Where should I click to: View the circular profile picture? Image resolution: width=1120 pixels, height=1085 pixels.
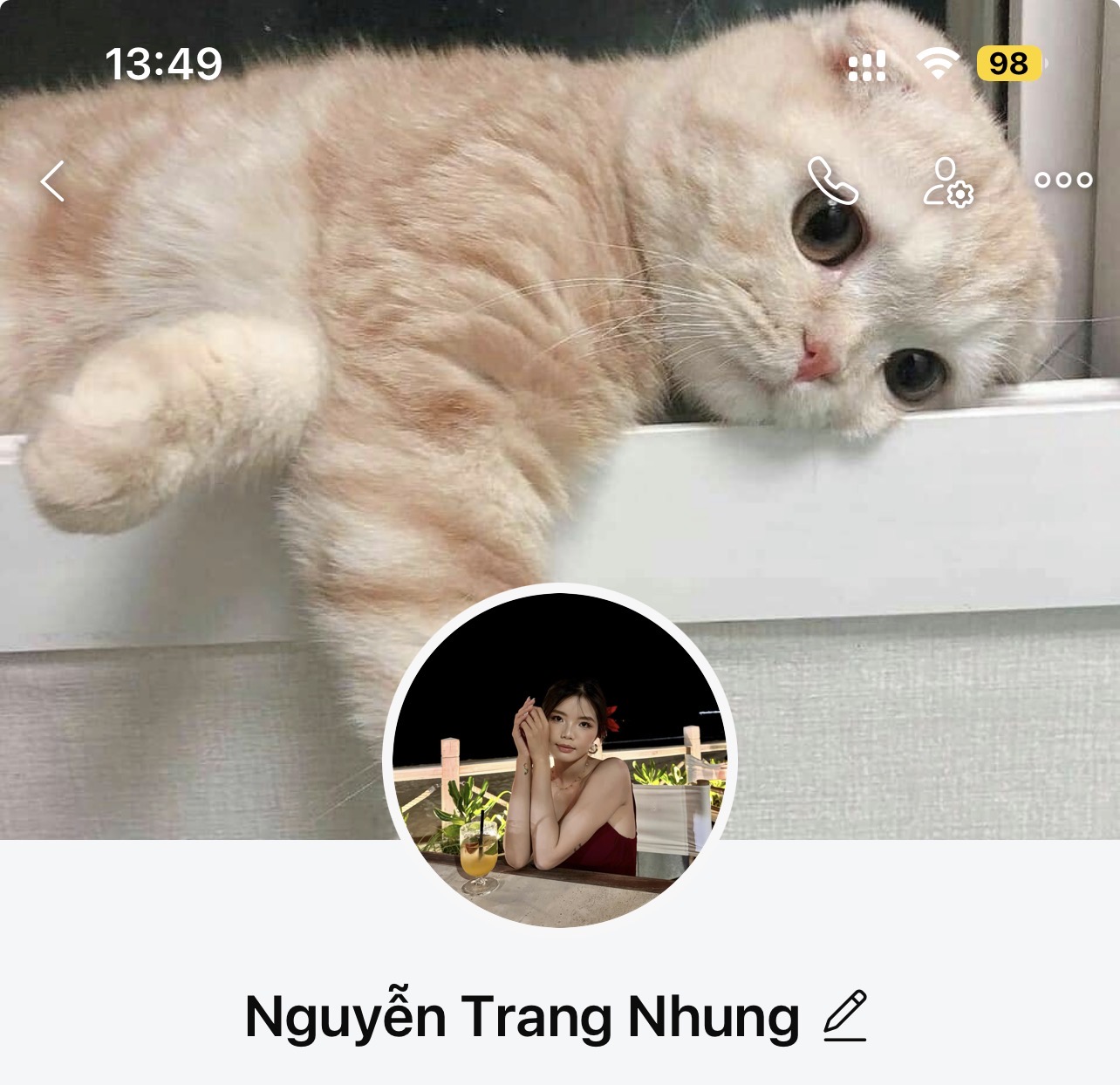[560, 757]
